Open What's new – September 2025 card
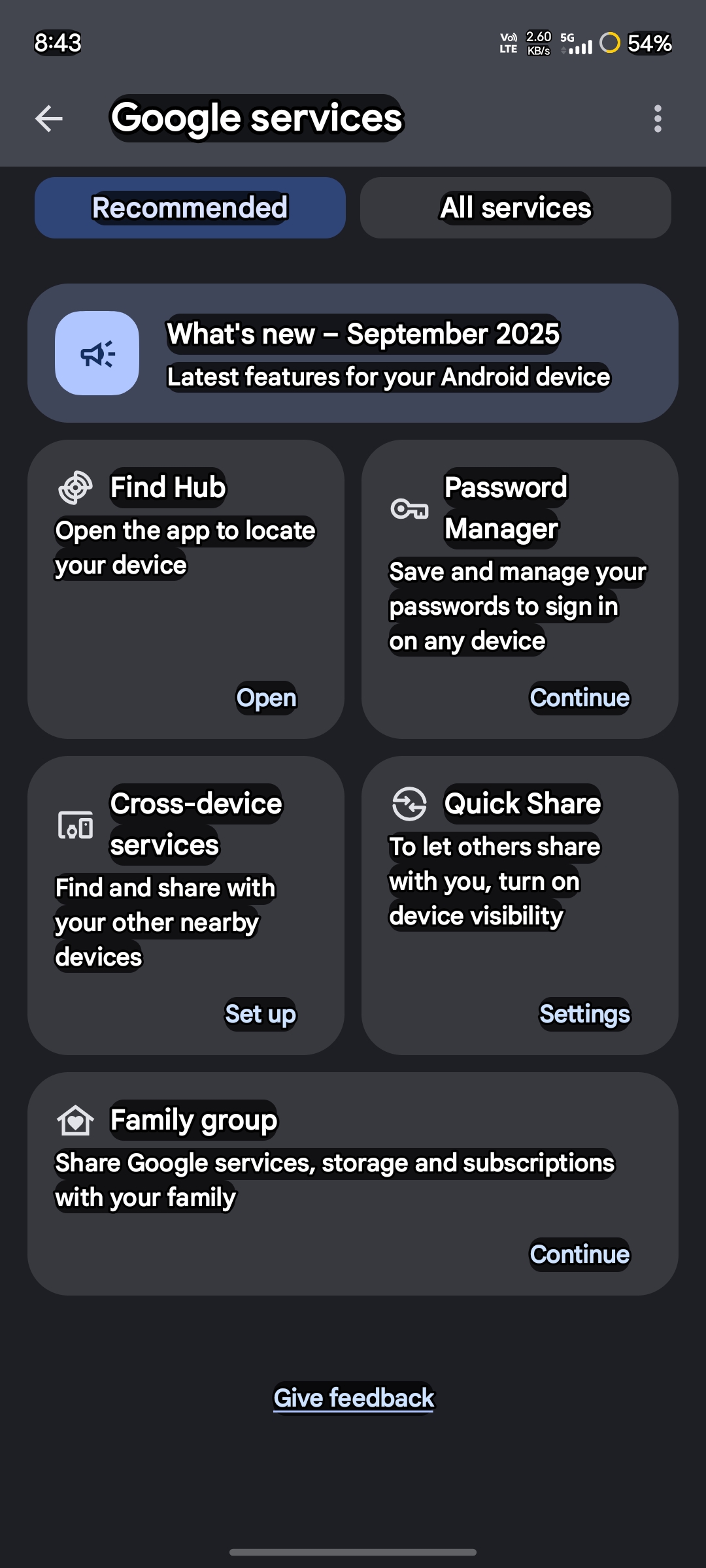Viewport: 706px width, 1568px height. [353, 353]
